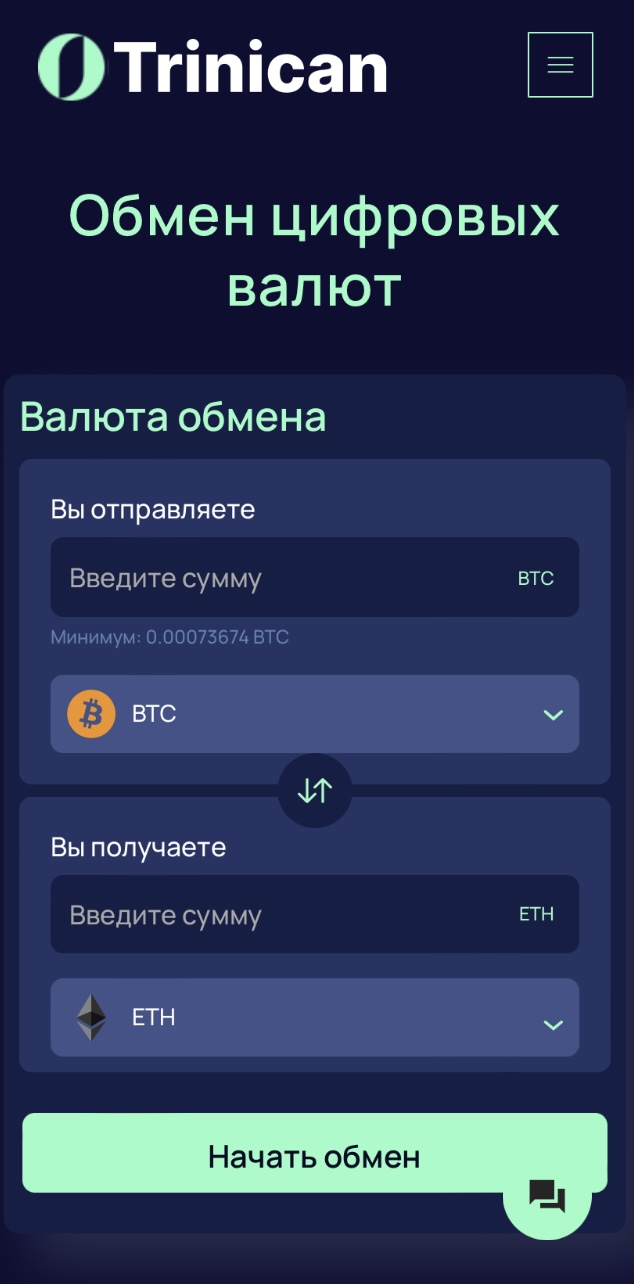Open the hamburger menu
The image size is (634, 1284).
(560, 65)
